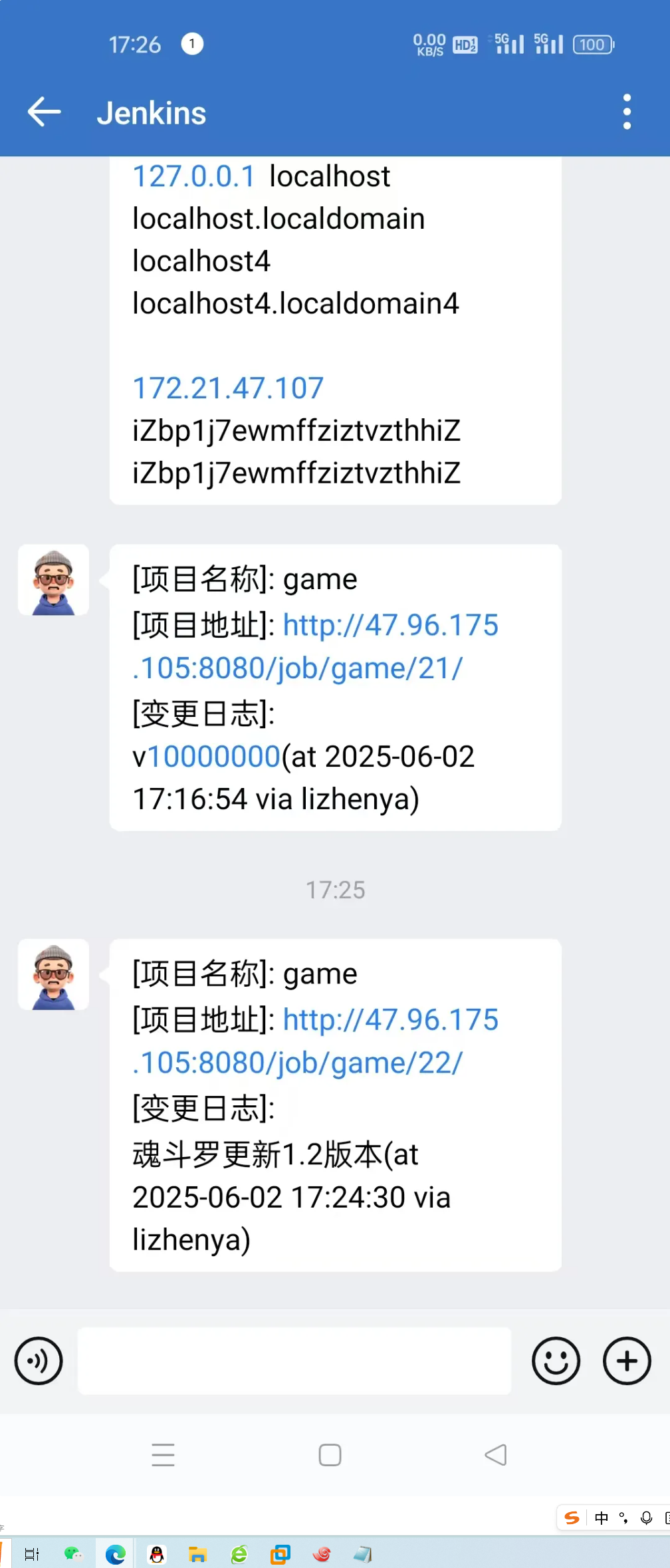670x1568 pixels.
Task: Open the system recent apps menu
Action: coord(164,1455)
